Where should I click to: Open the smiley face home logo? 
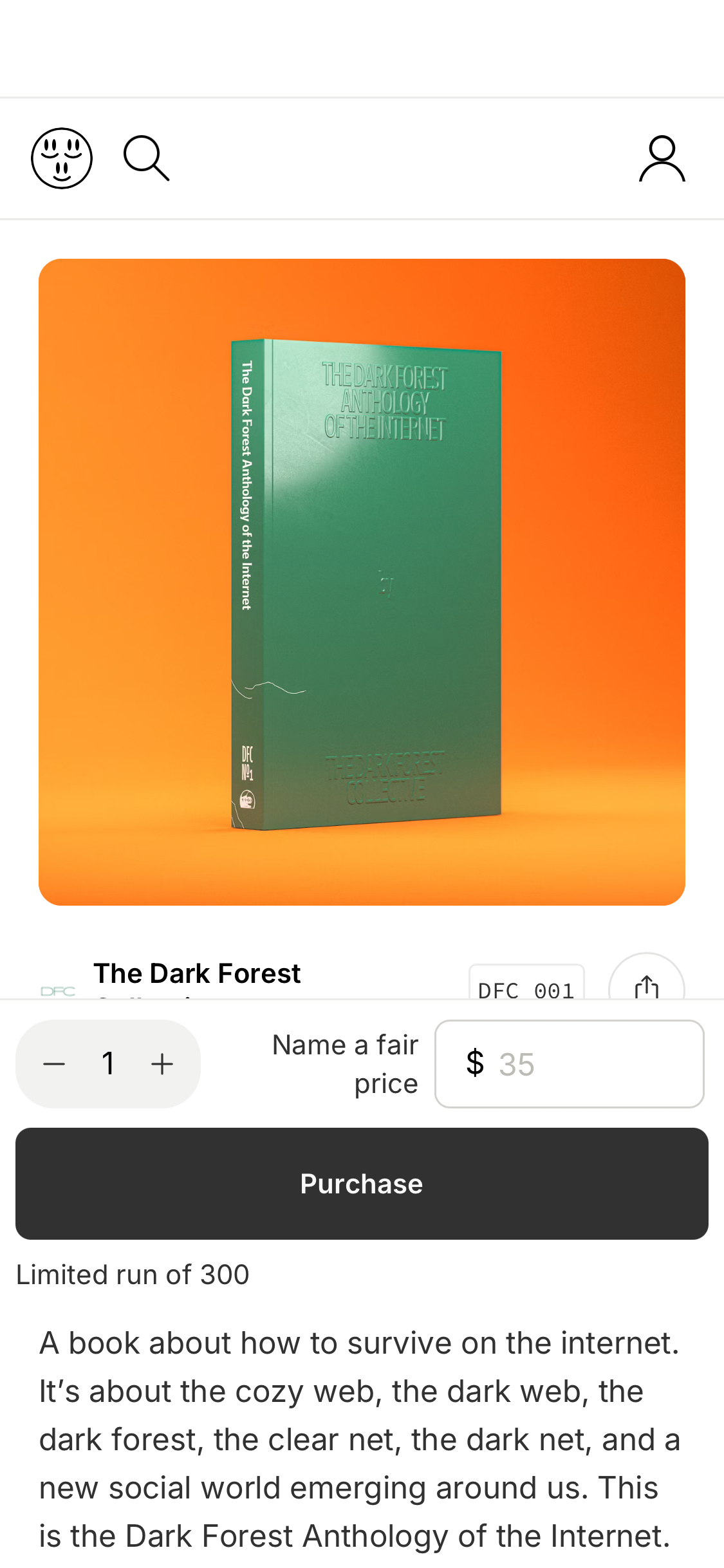point(62,158)
